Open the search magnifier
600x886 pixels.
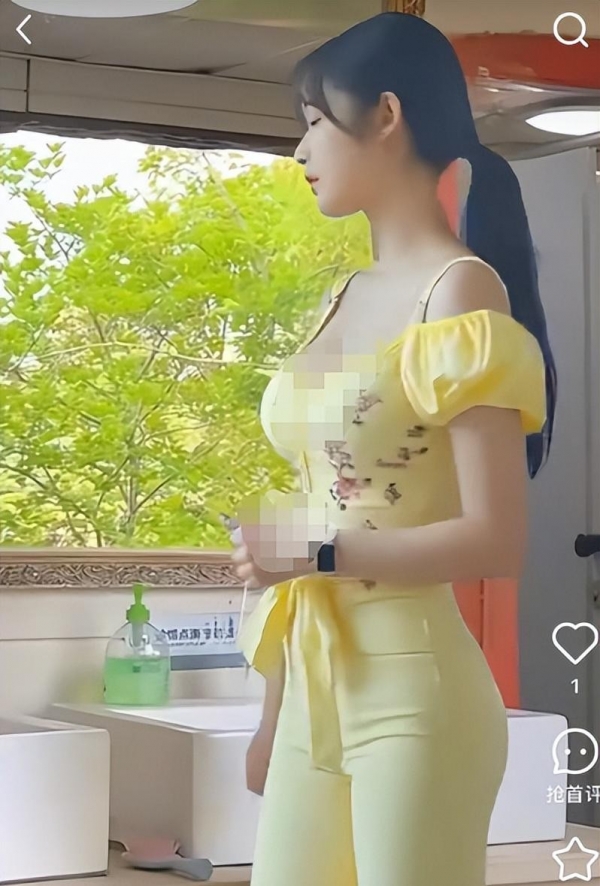tap(570, 30)
